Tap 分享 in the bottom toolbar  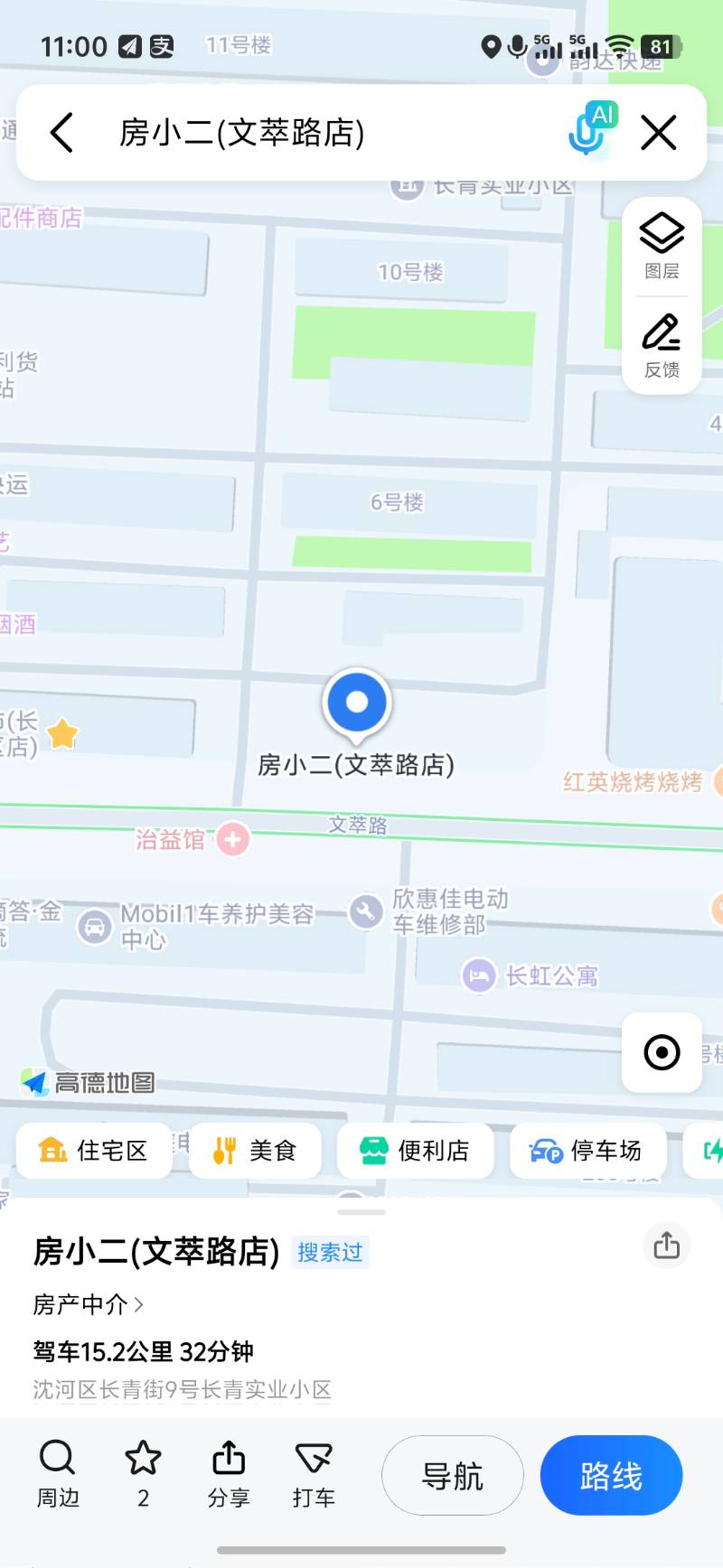pos(229,1474)
